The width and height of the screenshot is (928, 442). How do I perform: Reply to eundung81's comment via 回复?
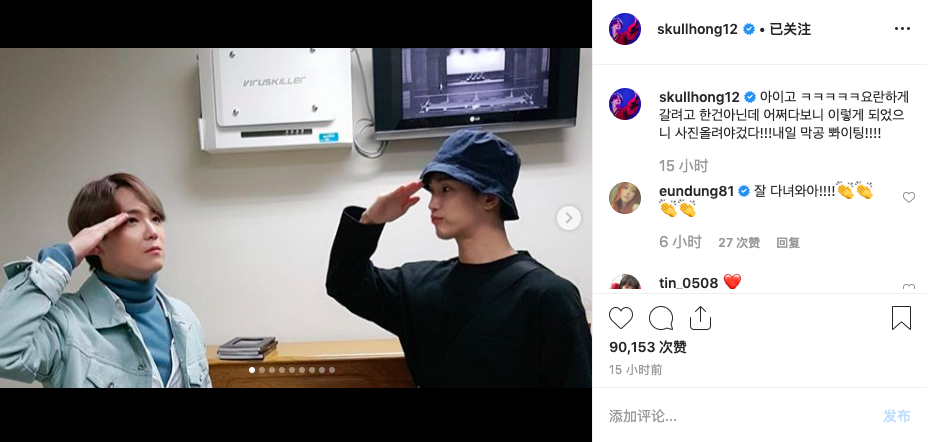click(x=788, y=242)
